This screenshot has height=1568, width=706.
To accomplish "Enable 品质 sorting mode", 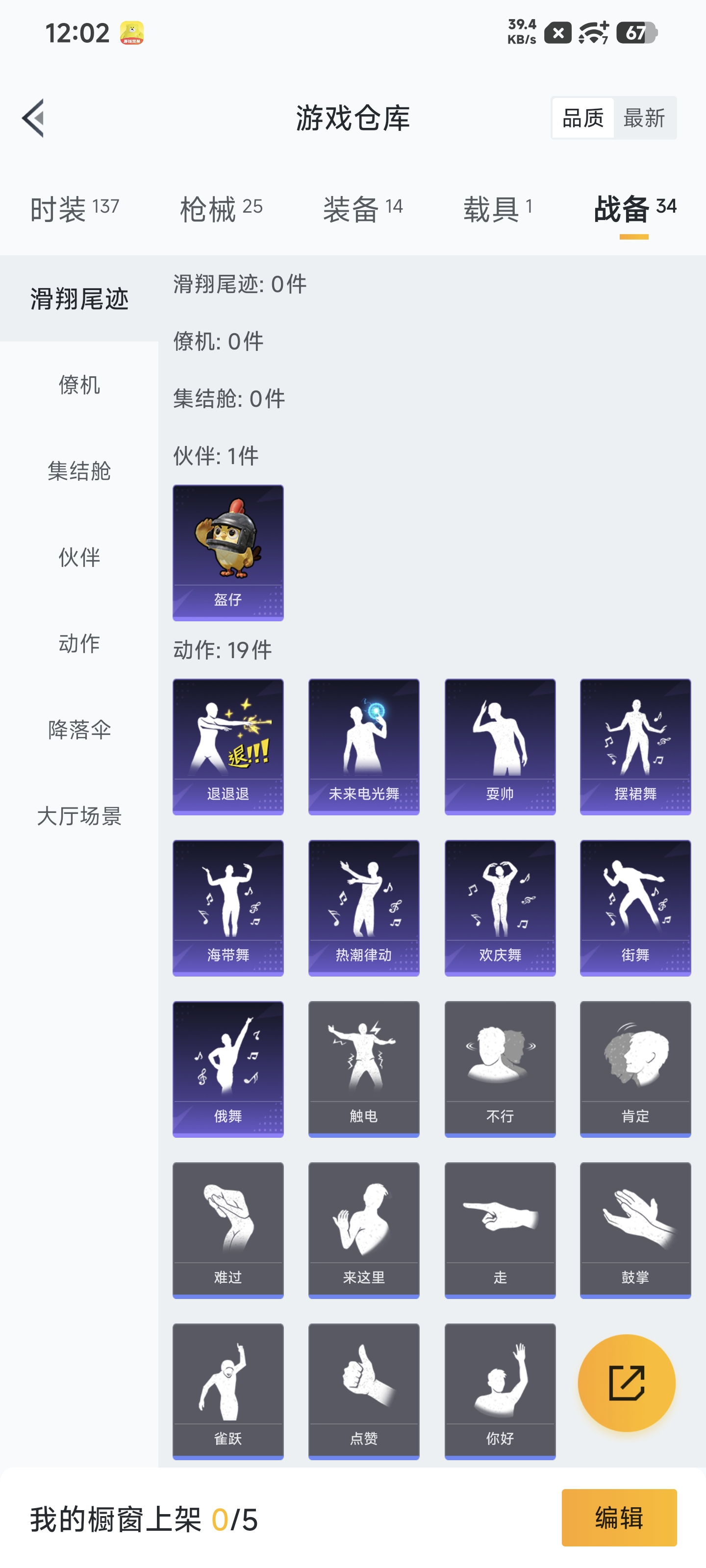I will click(x=582, y=118).
